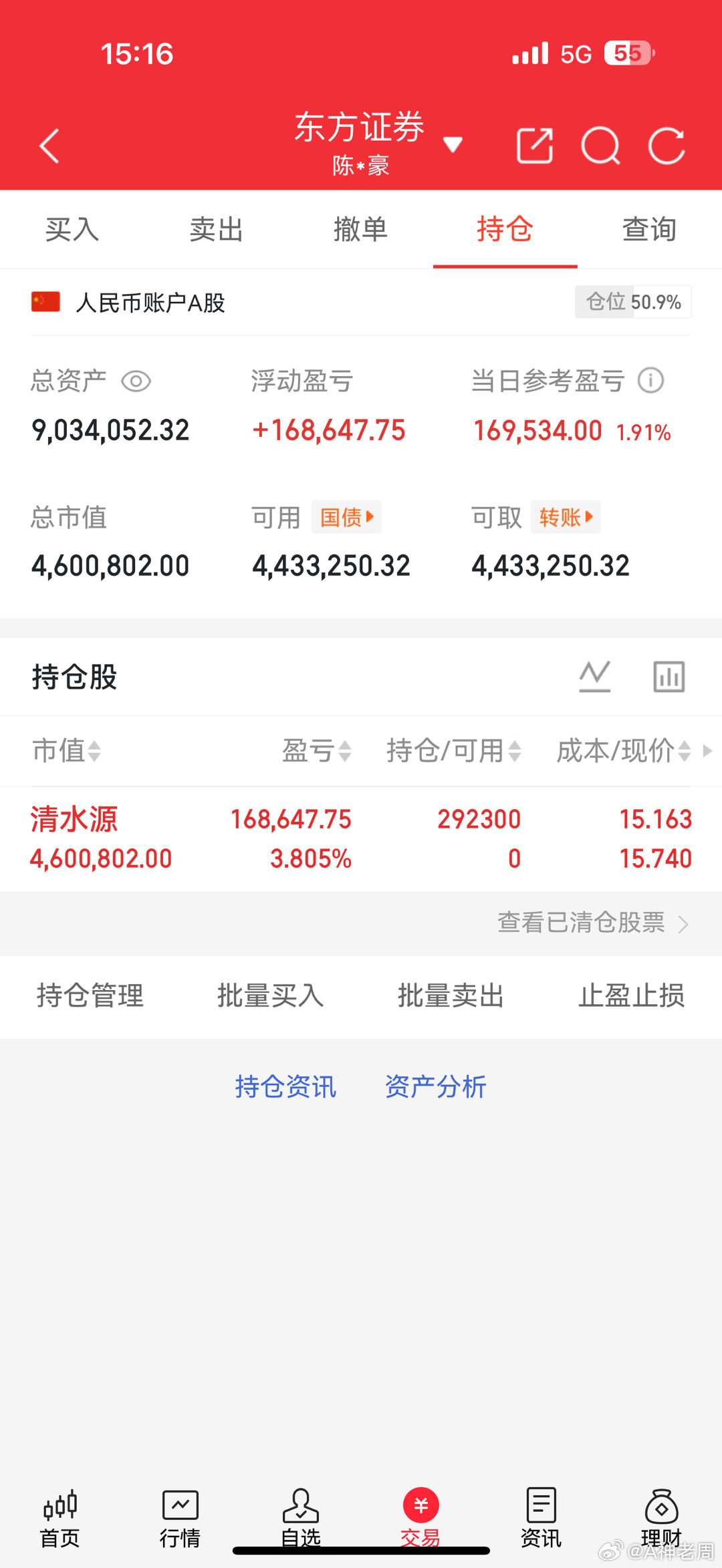Toggle sort order on 市值 column
The image size is (722, 1568).
coord(67,751)
